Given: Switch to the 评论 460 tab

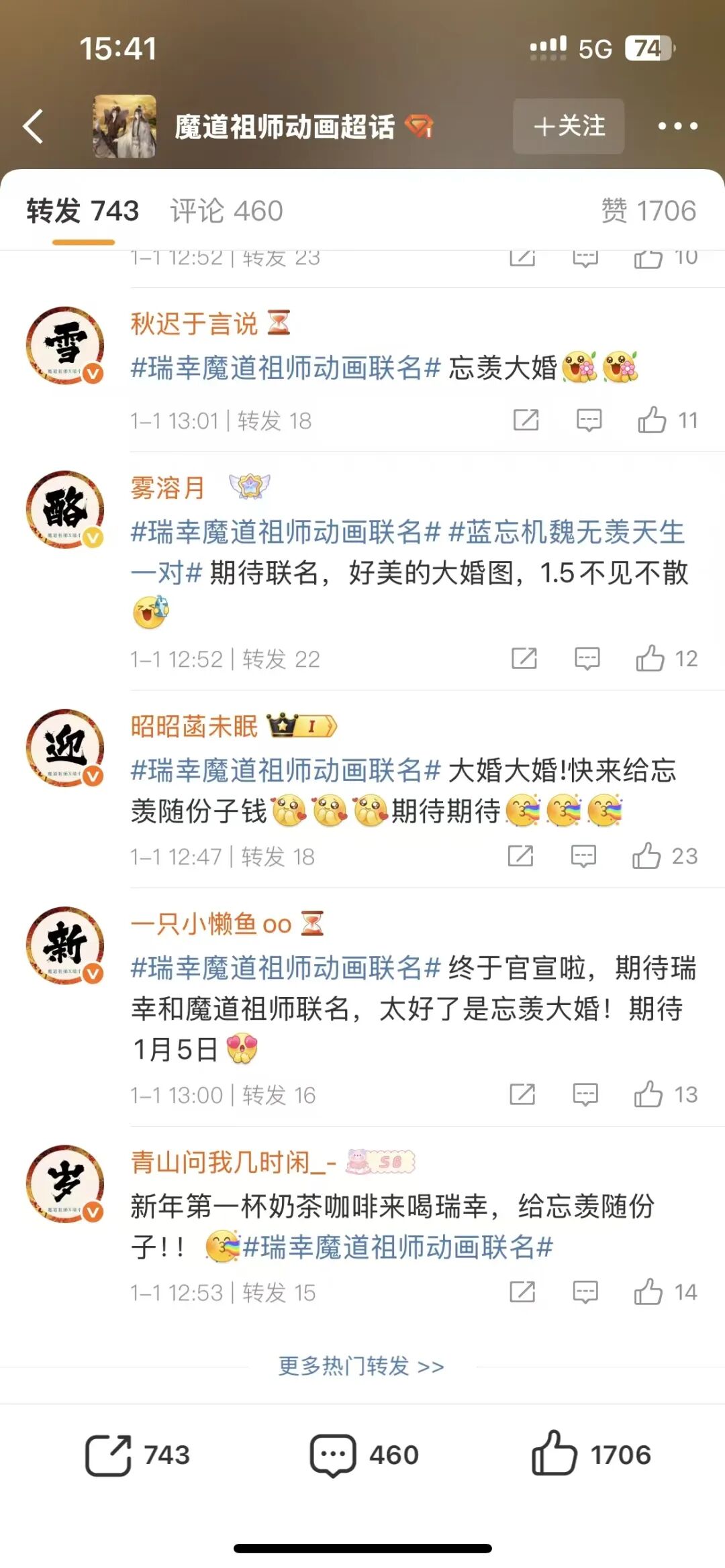Looking at the screenshot, I should coord(226,211).
